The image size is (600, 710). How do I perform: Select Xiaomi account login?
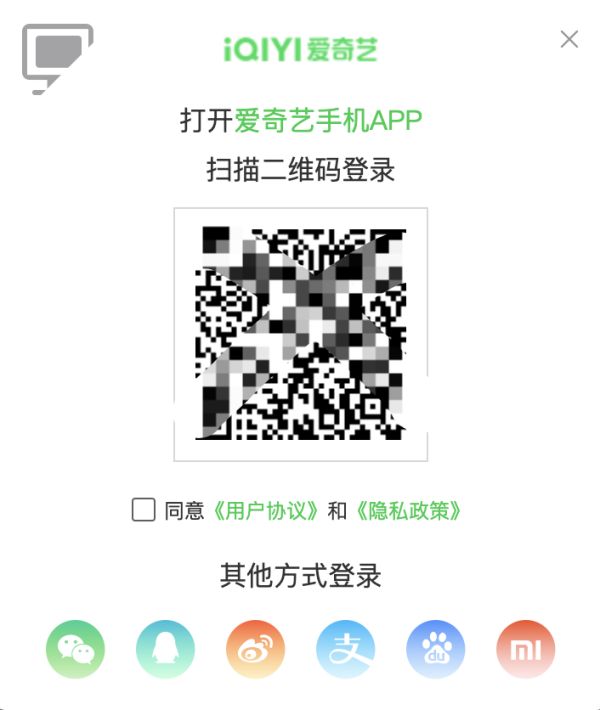coord(525,650)
